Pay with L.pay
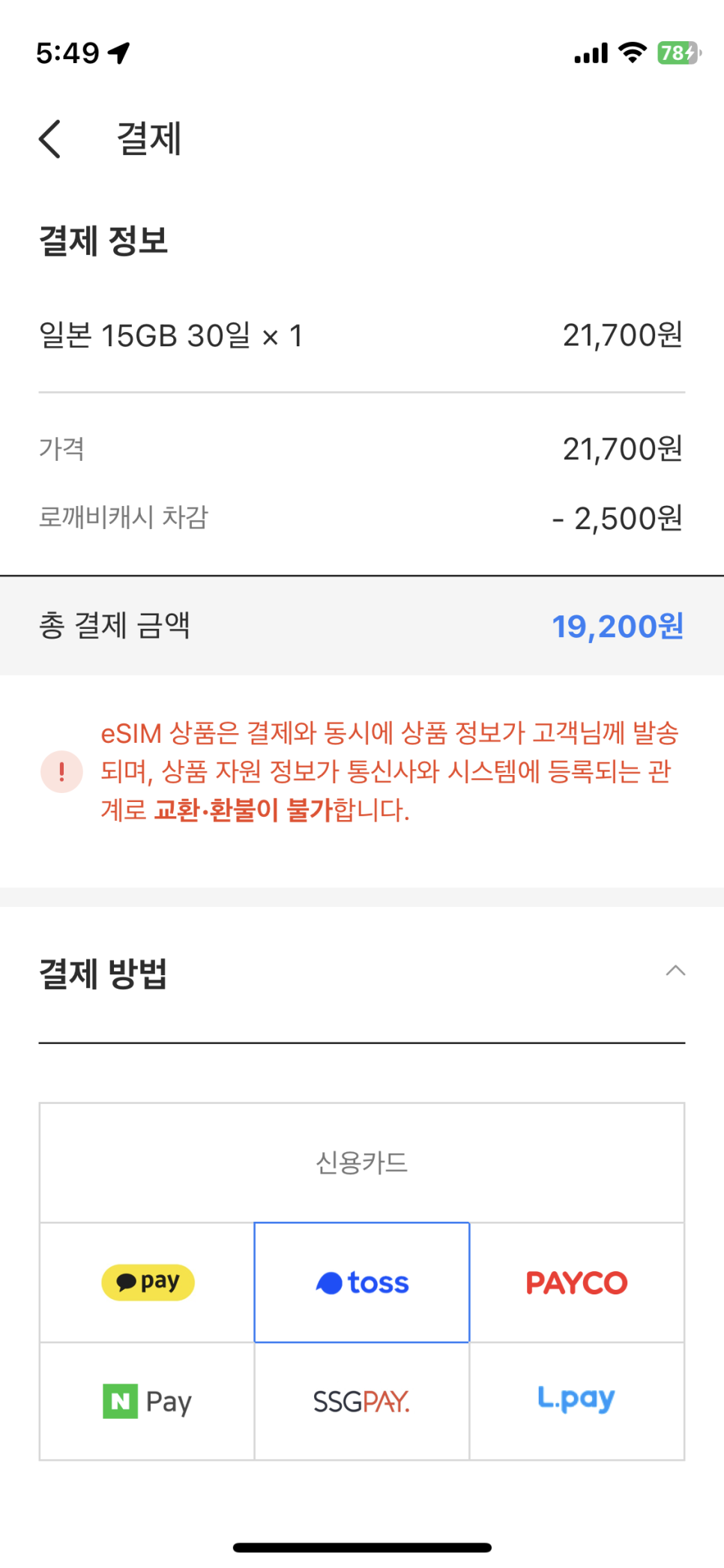Viewport: 724px width, 1568px height. tap(577, 1401)
